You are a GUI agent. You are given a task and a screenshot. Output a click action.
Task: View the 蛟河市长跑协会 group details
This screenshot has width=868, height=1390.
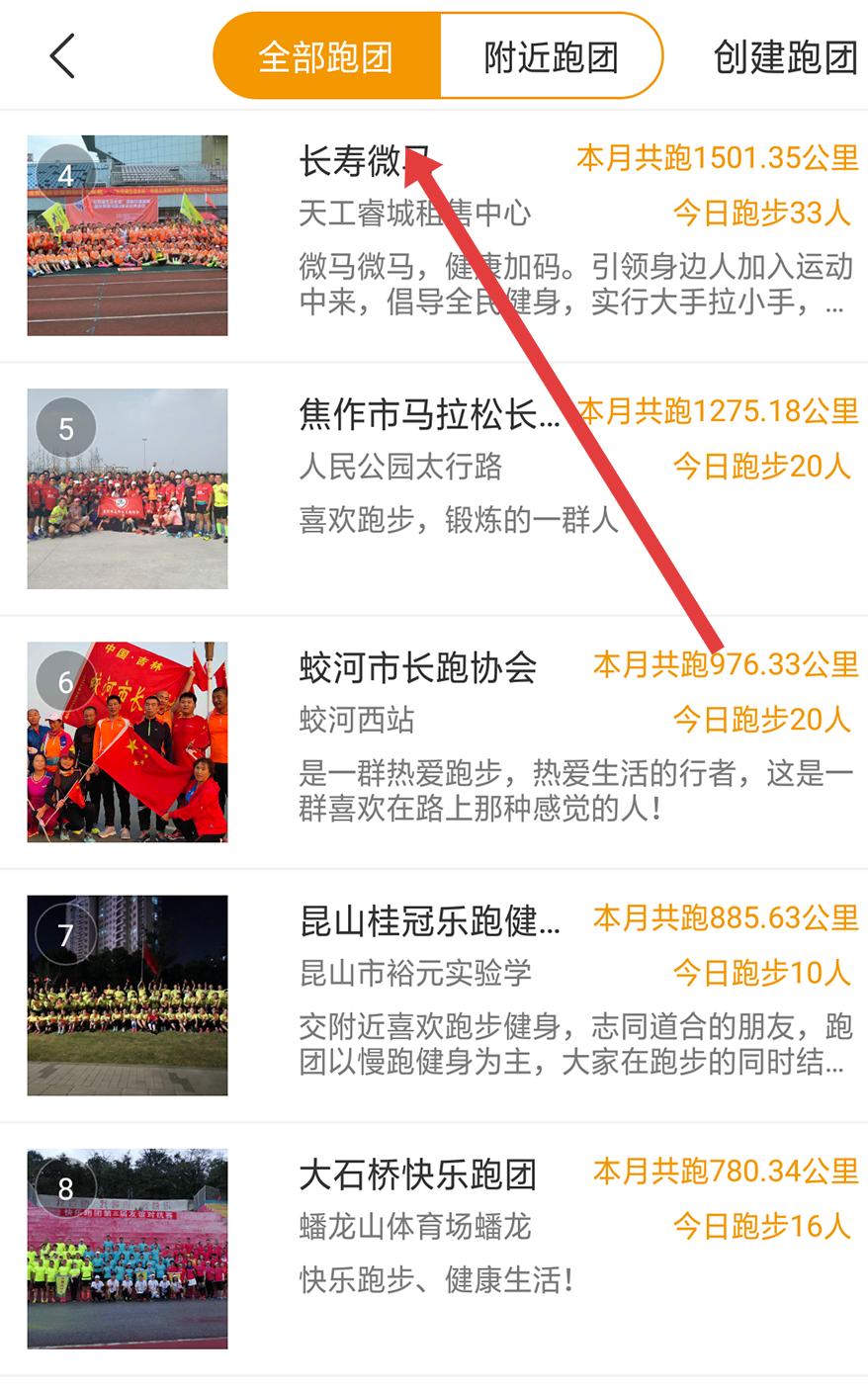[418, 668]
